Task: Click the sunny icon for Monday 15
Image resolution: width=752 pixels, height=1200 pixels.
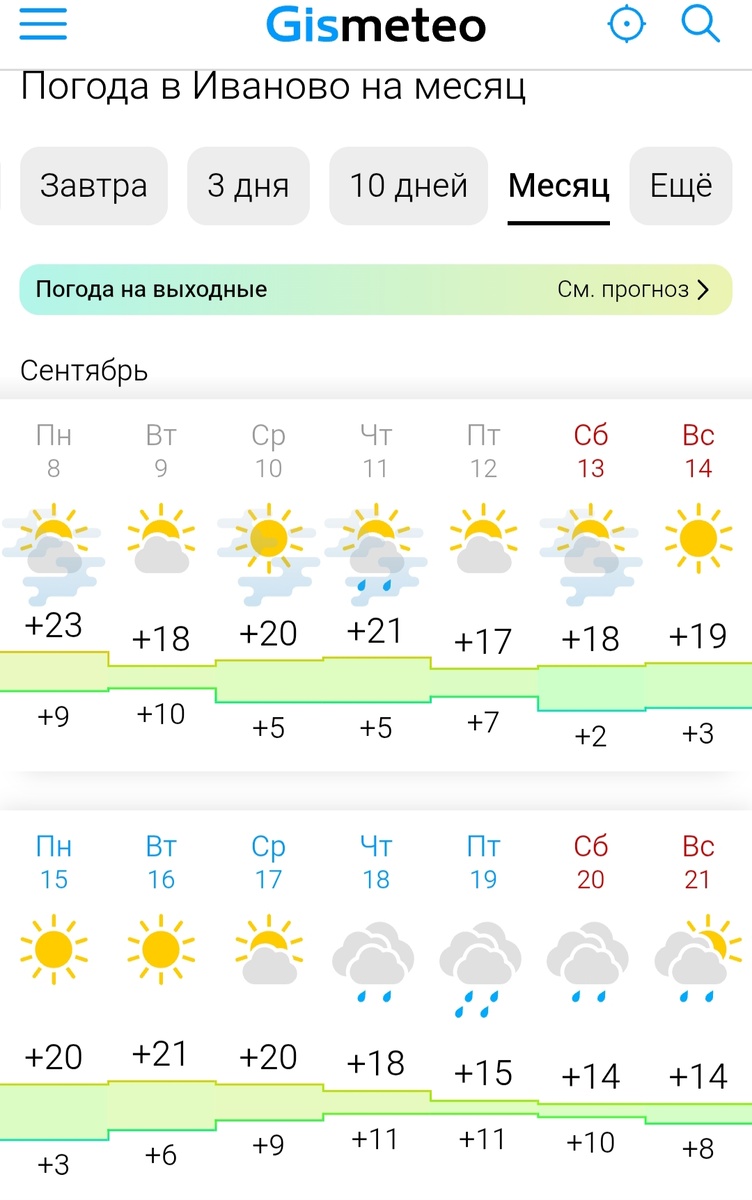Action: click(54, 948)
